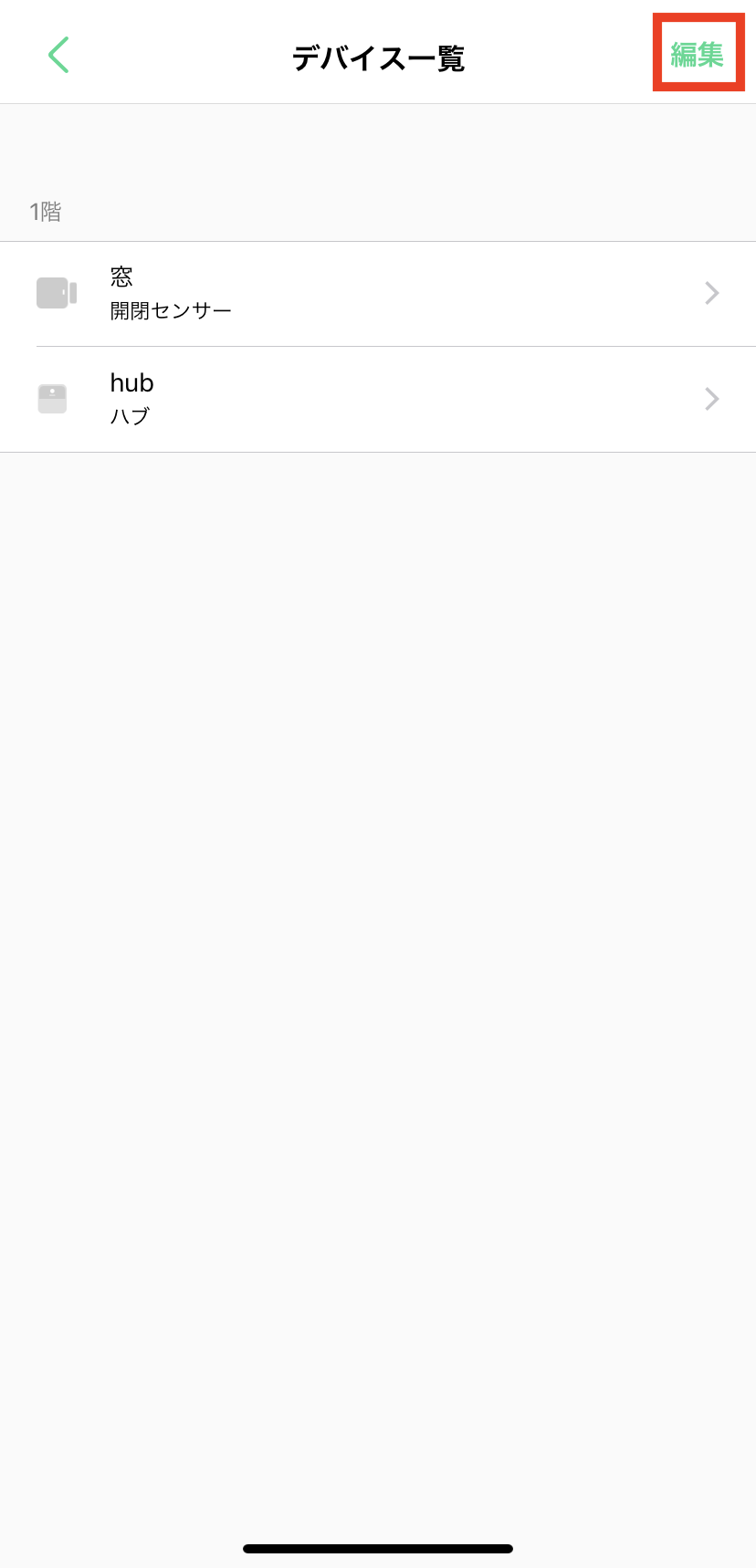Tap the 編集 edit button
Screen dimensions: 756x1568
pos(698,55)
